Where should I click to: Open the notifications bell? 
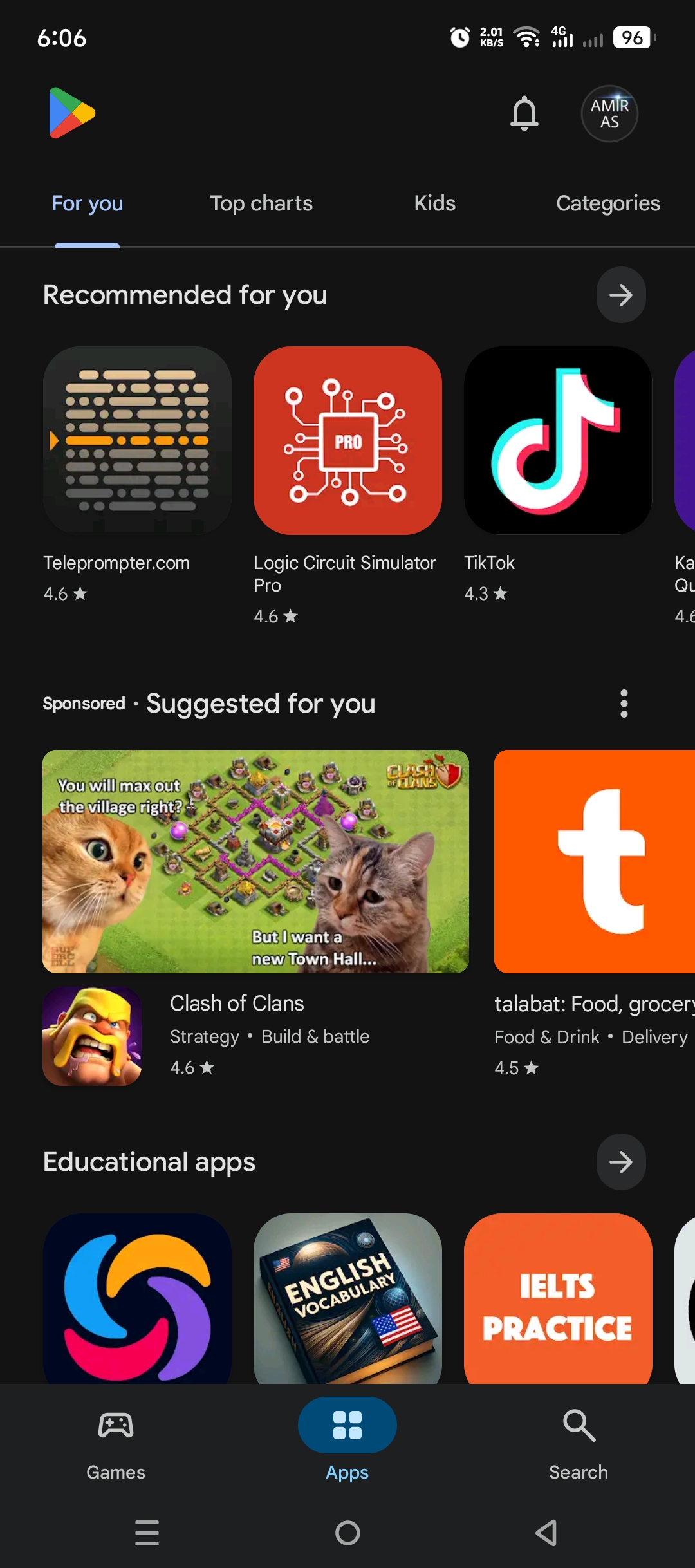pyautogui.click(x=524, y=113)
